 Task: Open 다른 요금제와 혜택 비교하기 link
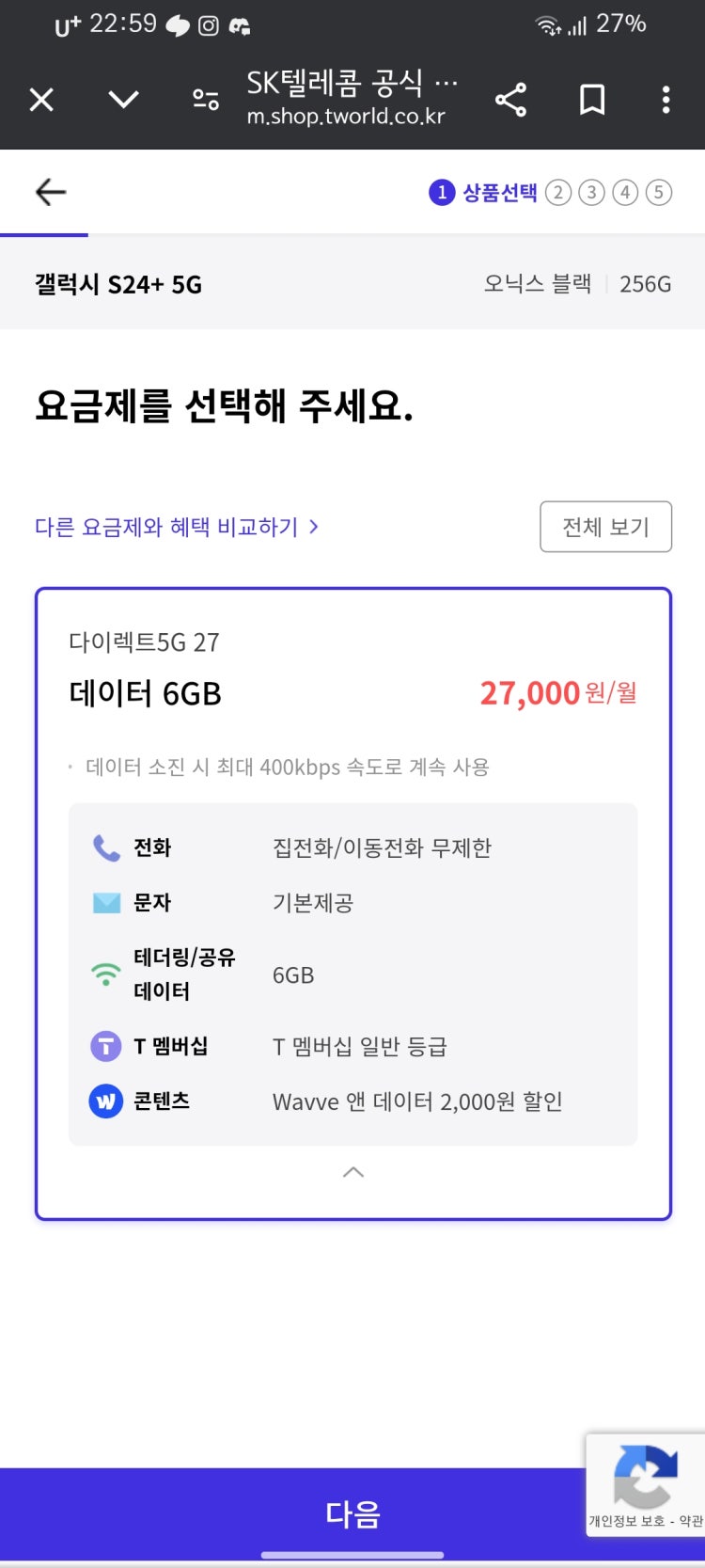(176, 527)
